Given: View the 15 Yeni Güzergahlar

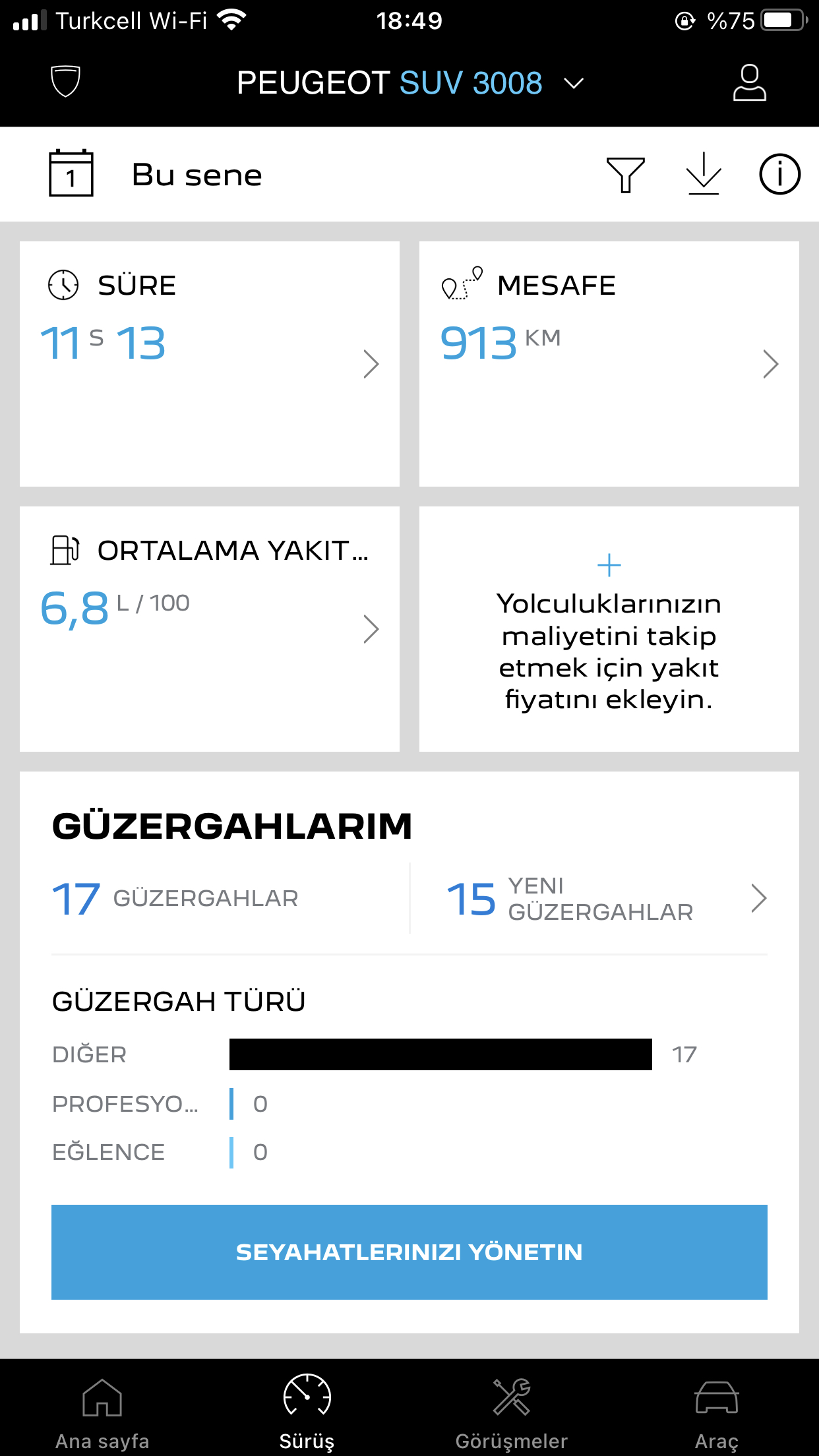Looking at the screenshot, I should click(x=607, y=898).
